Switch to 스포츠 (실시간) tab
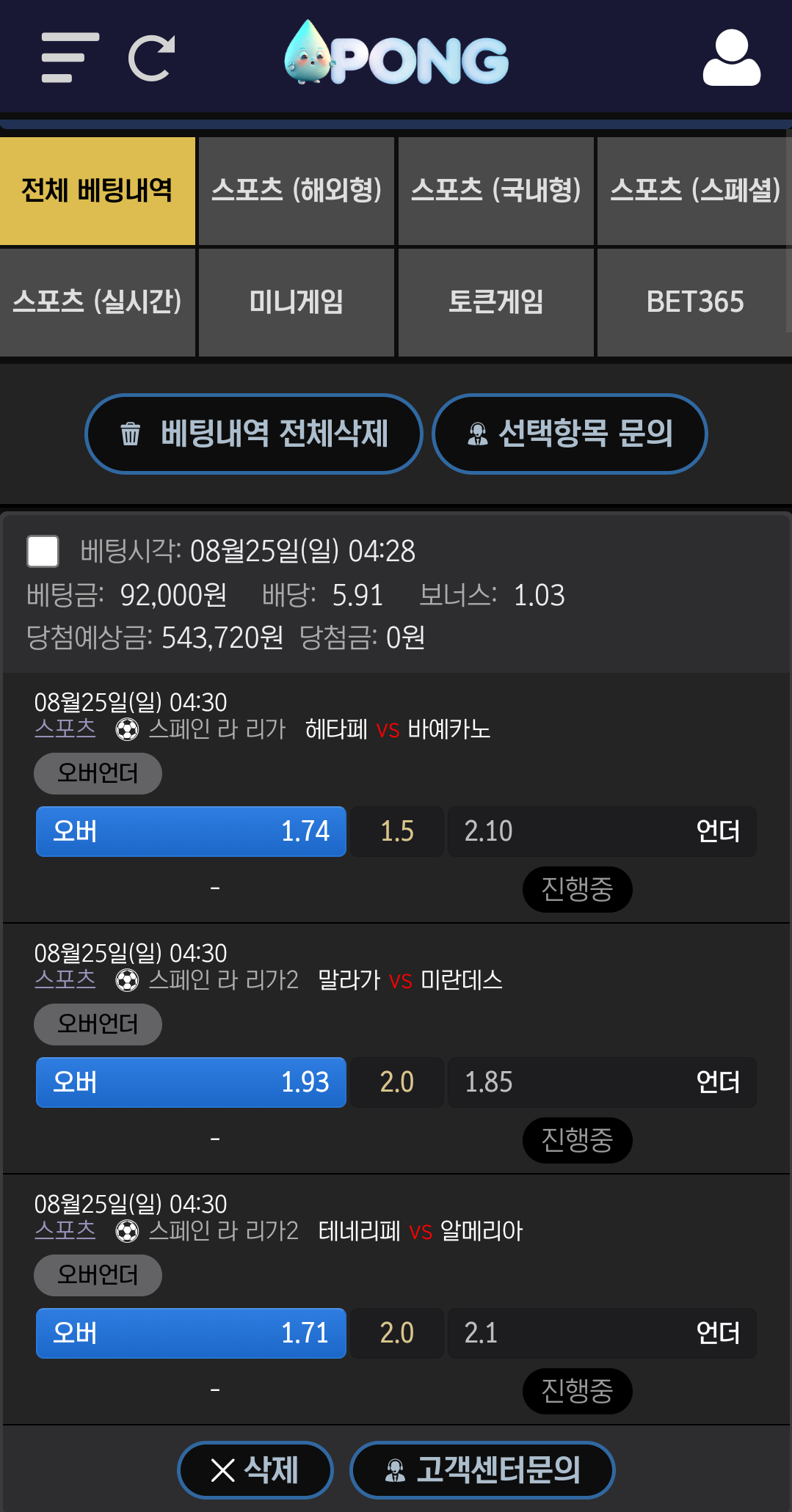Viewport: 792px width, 1512px height. (98, 302)
